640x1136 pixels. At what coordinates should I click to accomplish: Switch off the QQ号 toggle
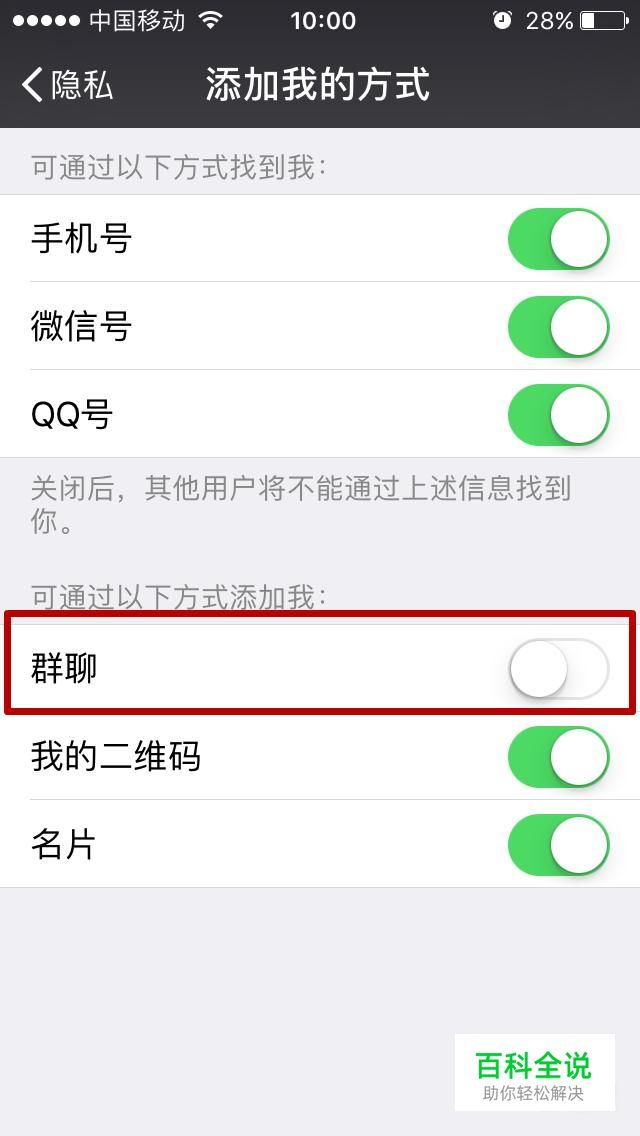click(558, 414)
